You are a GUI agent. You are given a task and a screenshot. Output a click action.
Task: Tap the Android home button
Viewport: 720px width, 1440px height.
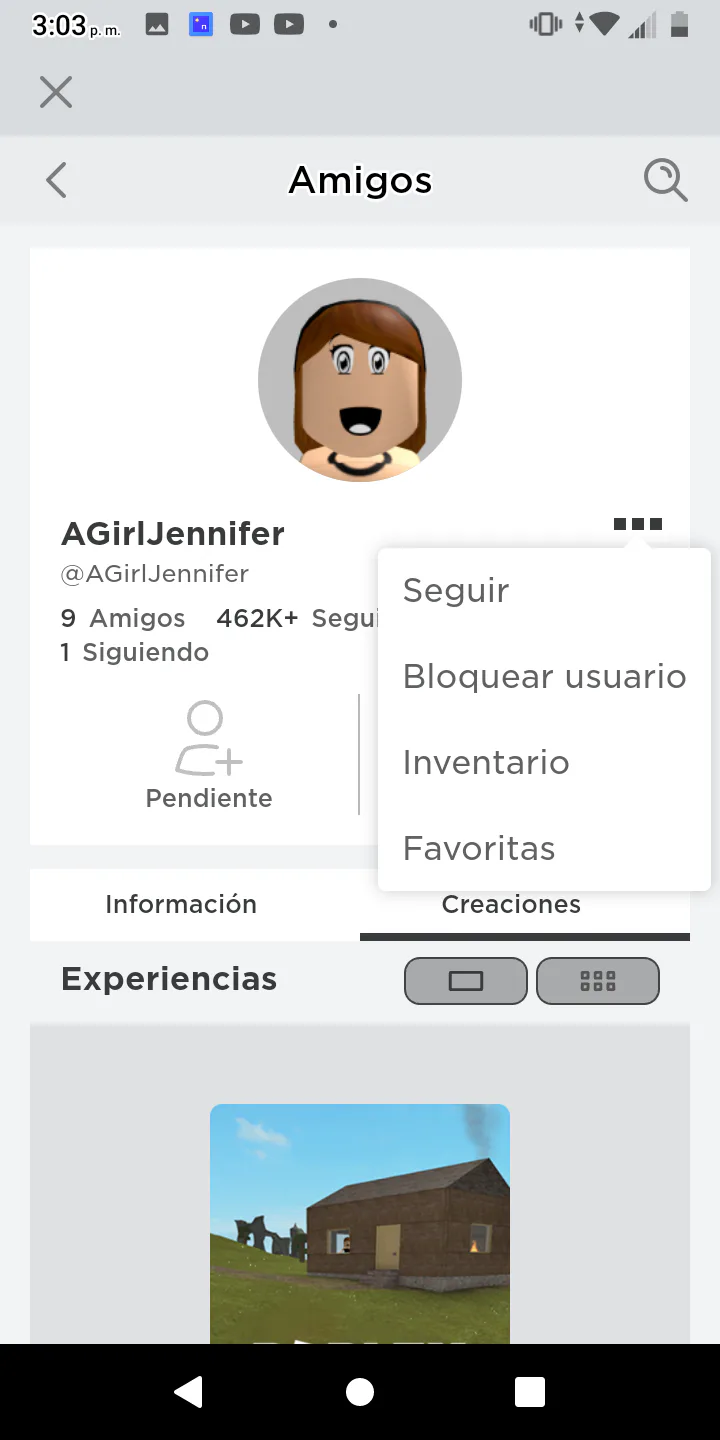[x=360, y=1392]
